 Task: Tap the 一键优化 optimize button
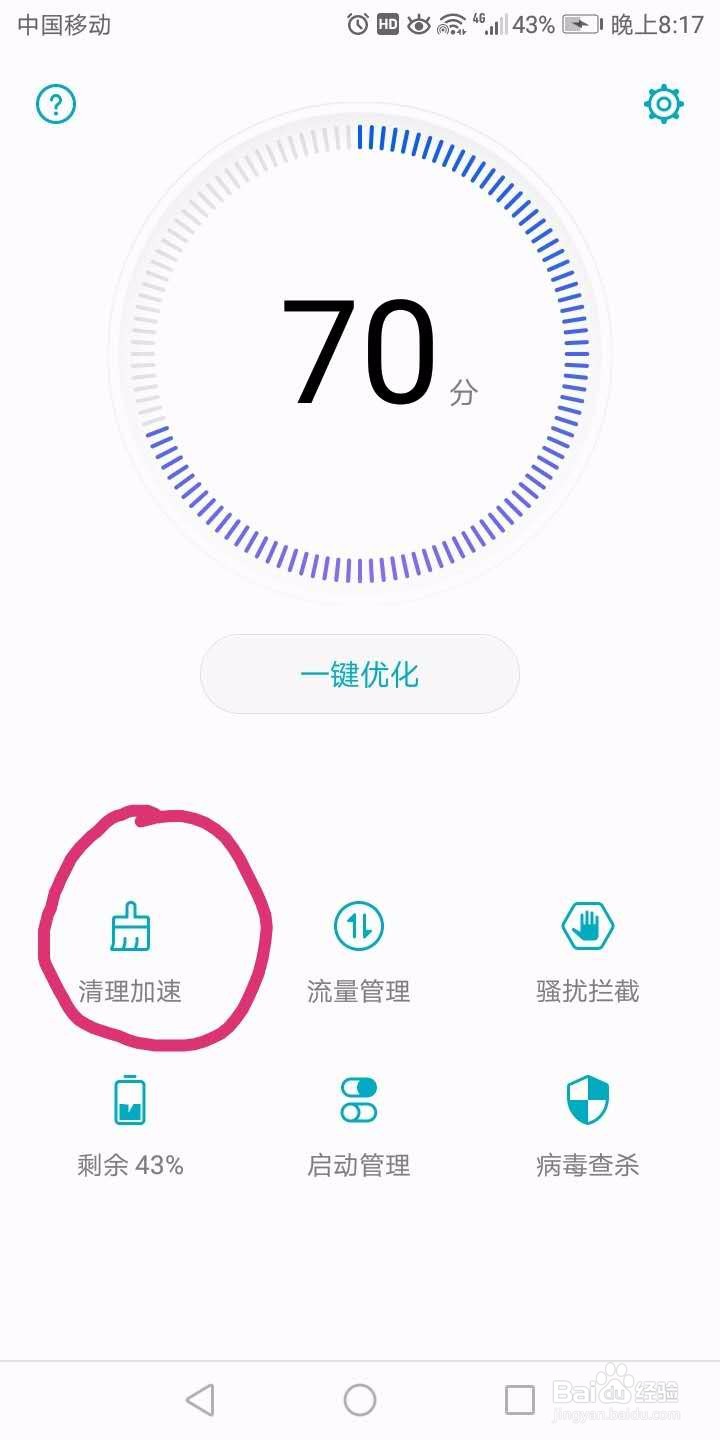pos(359,674)
